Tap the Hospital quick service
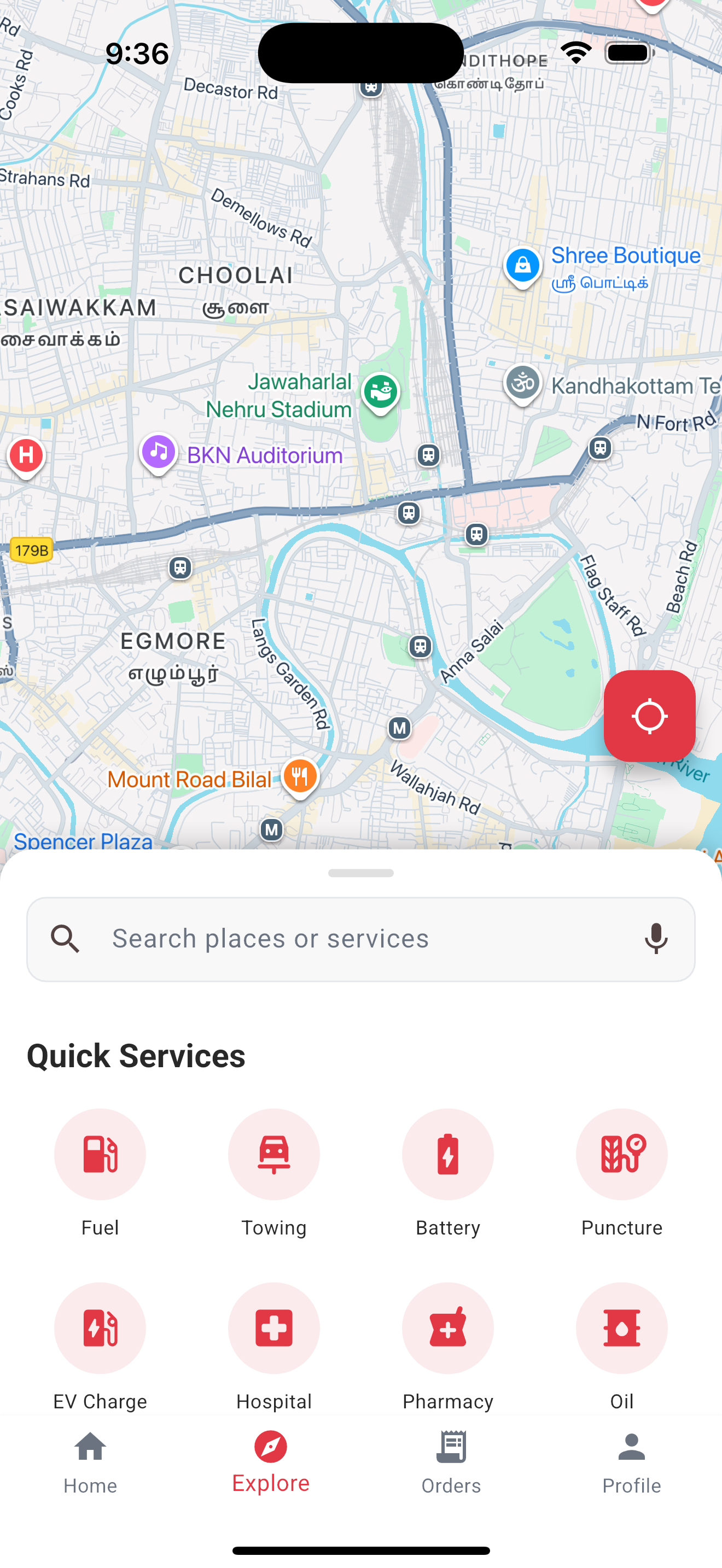Image resolution: width=722 pixels, height=1568 pixels. [273, 1328]
